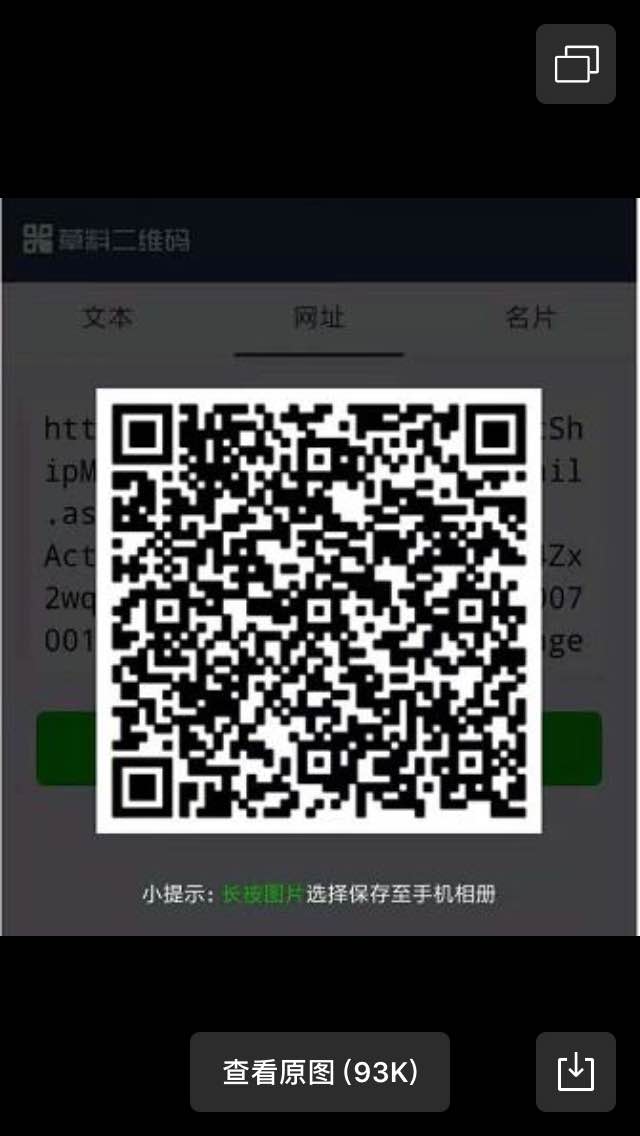
Task: Save the image with the download icon
Action: [x=575, y=1073]
